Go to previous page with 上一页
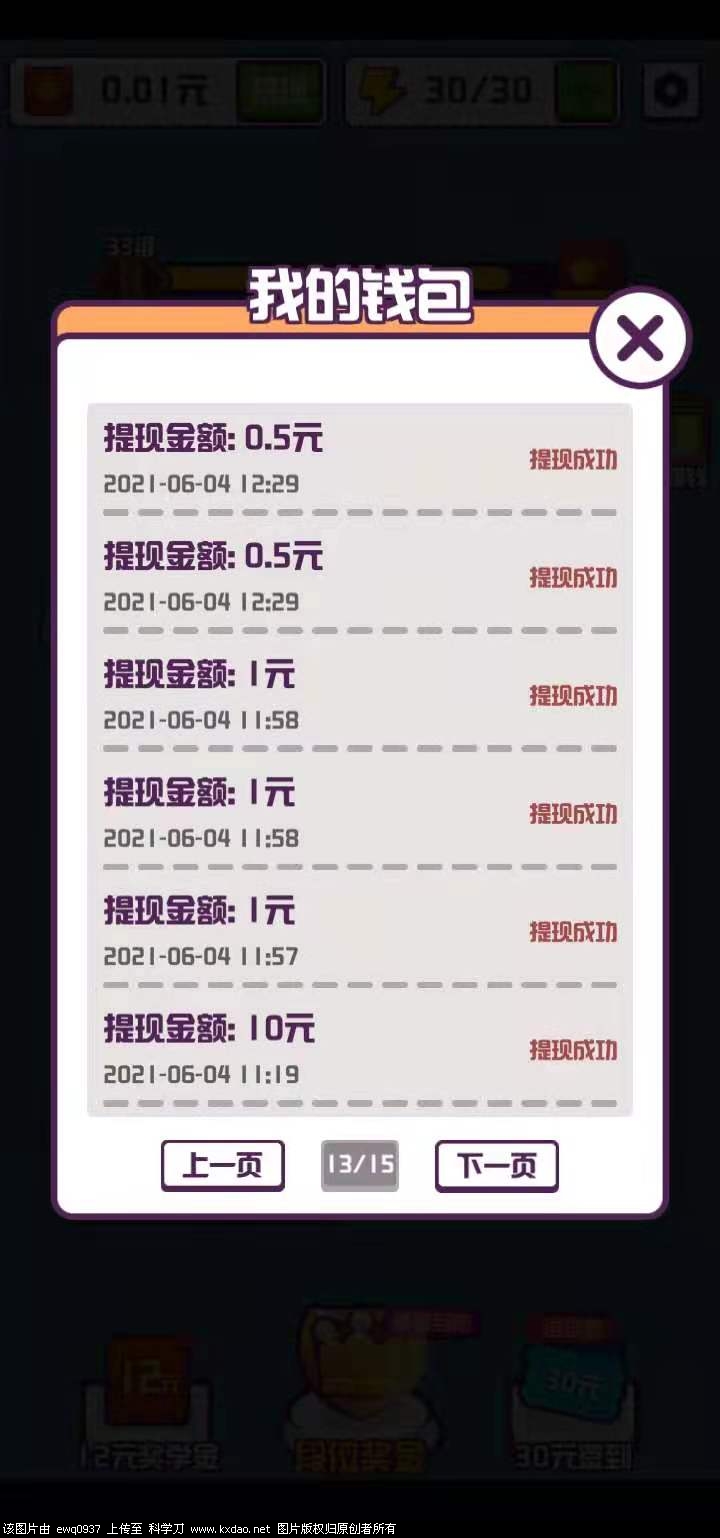Screen dimensions: 720x1538 pos(223,1165)
